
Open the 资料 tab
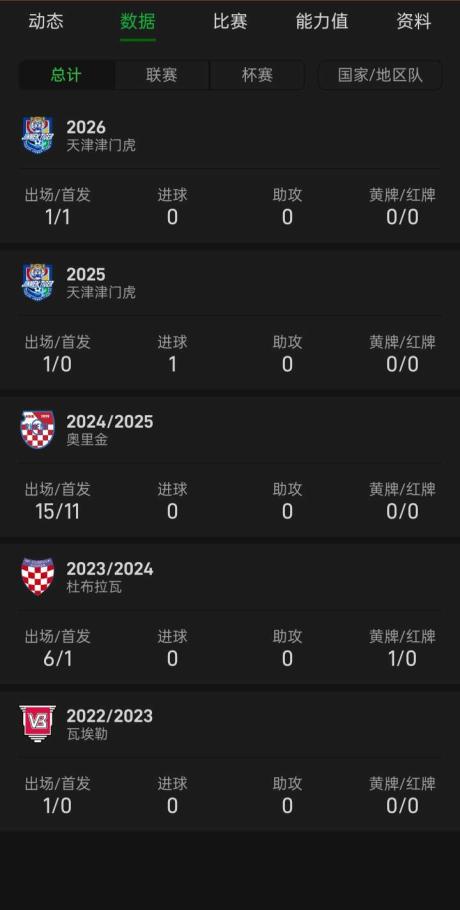pyautogui.click(x=414, y=21)
